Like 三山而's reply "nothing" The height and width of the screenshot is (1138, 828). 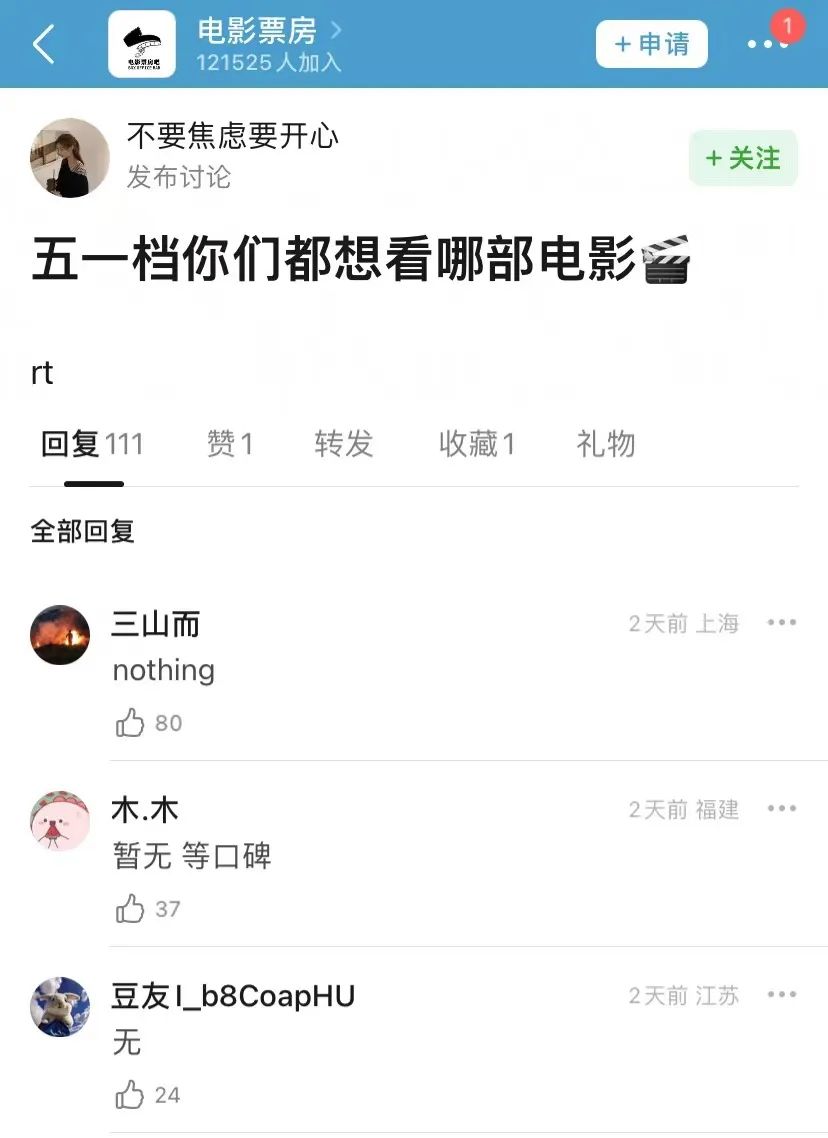(131, 723)
